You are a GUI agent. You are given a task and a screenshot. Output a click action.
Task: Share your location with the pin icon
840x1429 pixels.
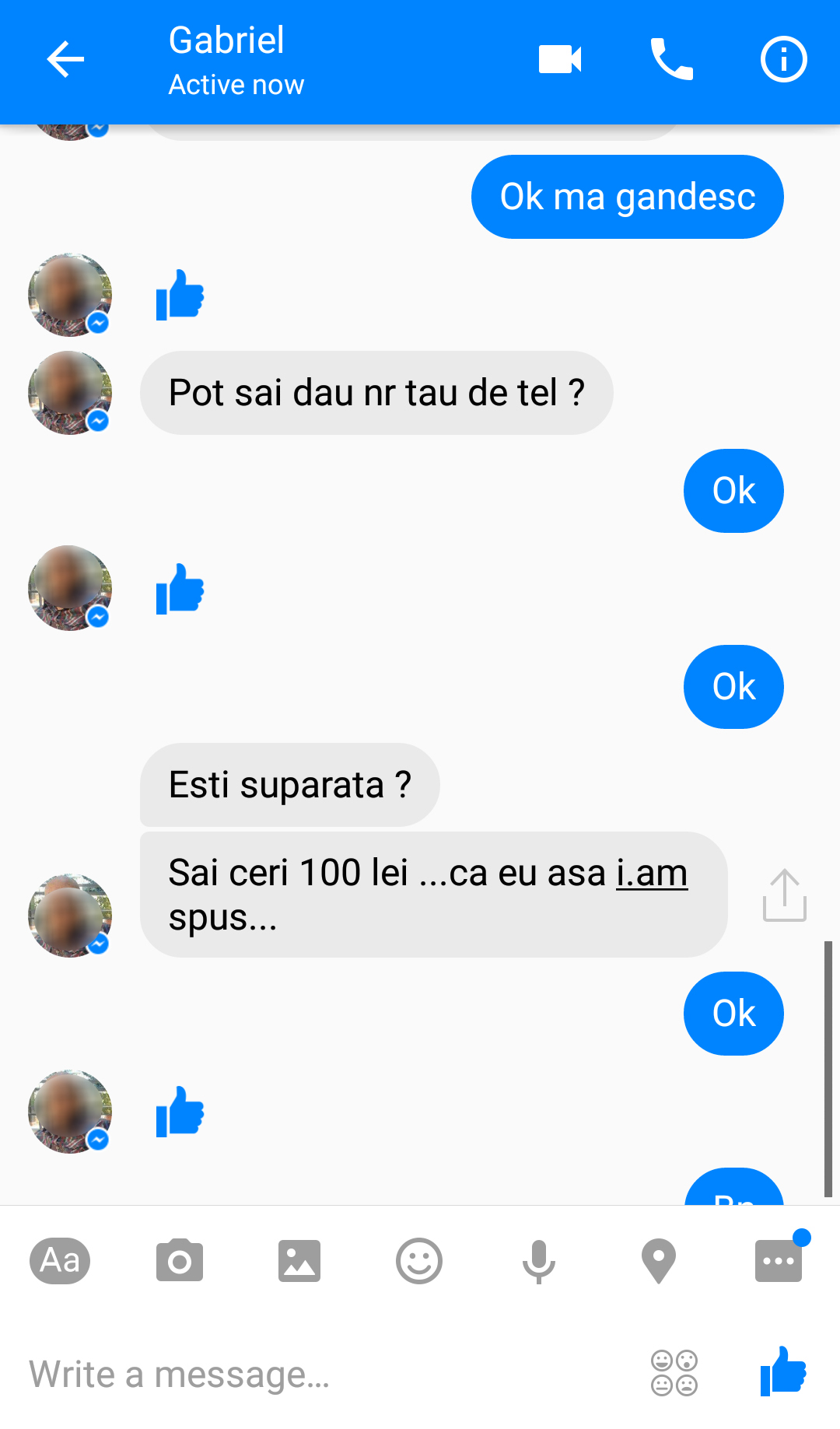point(659,1261)
